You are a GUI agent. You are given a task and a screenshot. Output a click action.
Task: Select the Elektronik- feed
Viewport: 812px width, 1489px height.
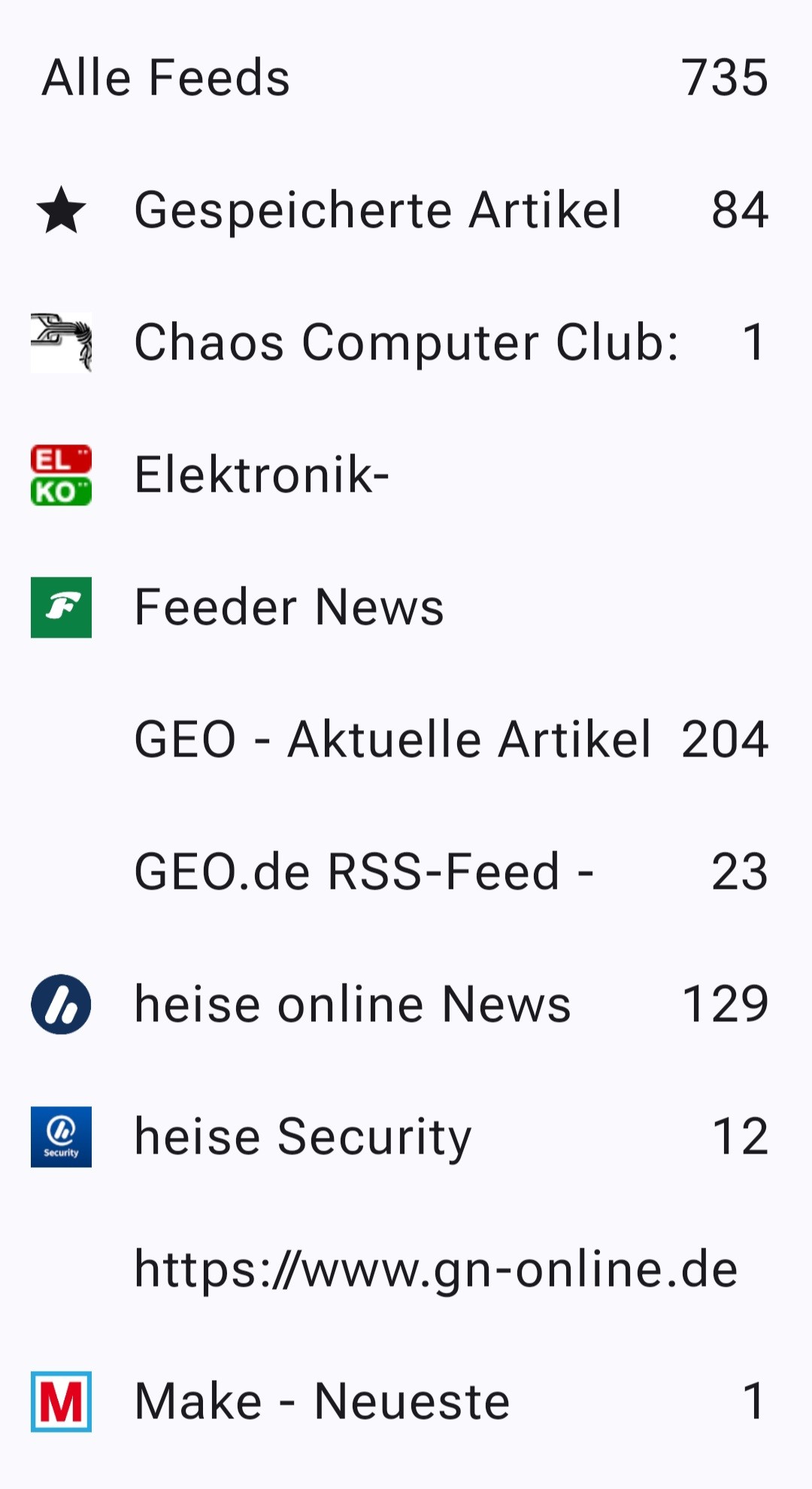[406, 475]
